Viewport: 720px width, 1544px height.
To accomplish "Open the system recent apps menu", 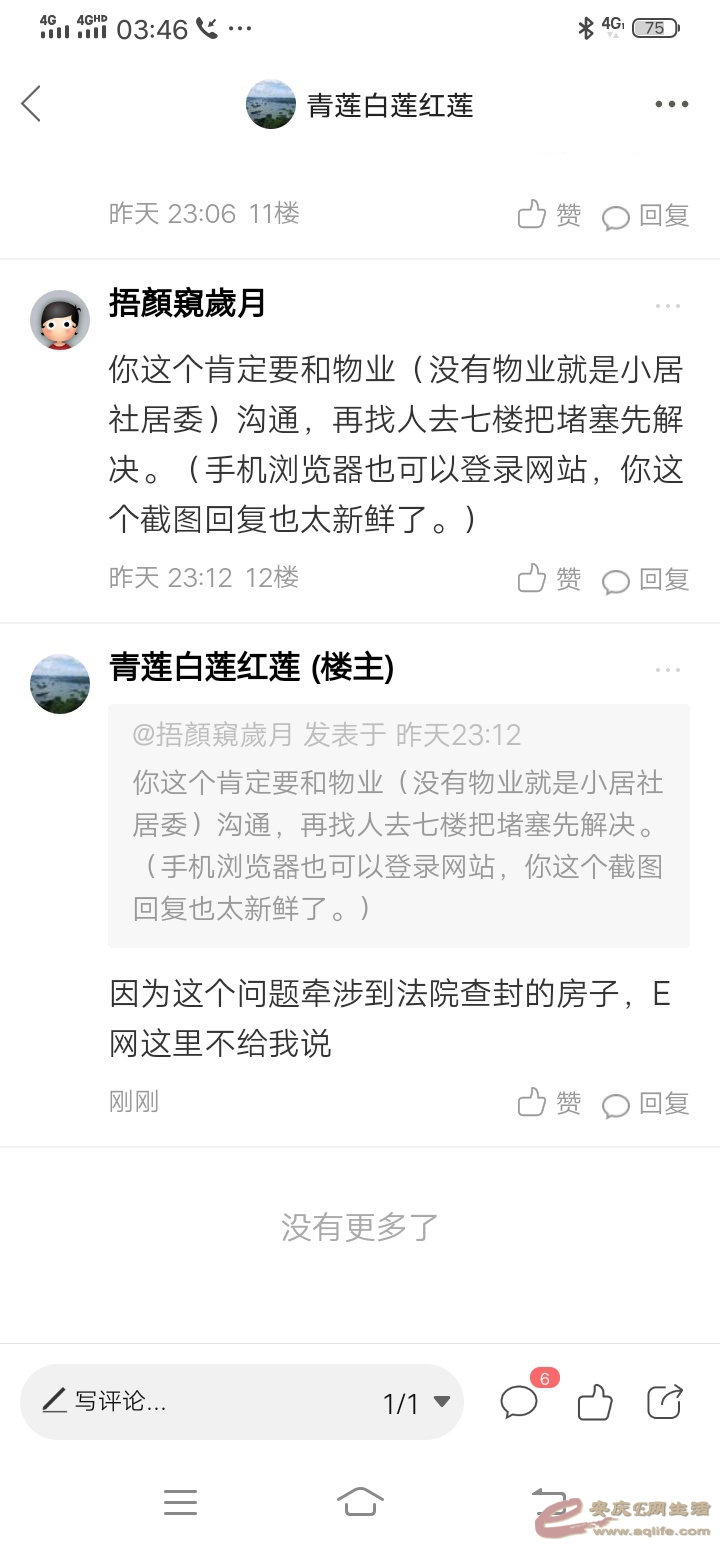I will pyautogui.click(x=180, y=1501).
